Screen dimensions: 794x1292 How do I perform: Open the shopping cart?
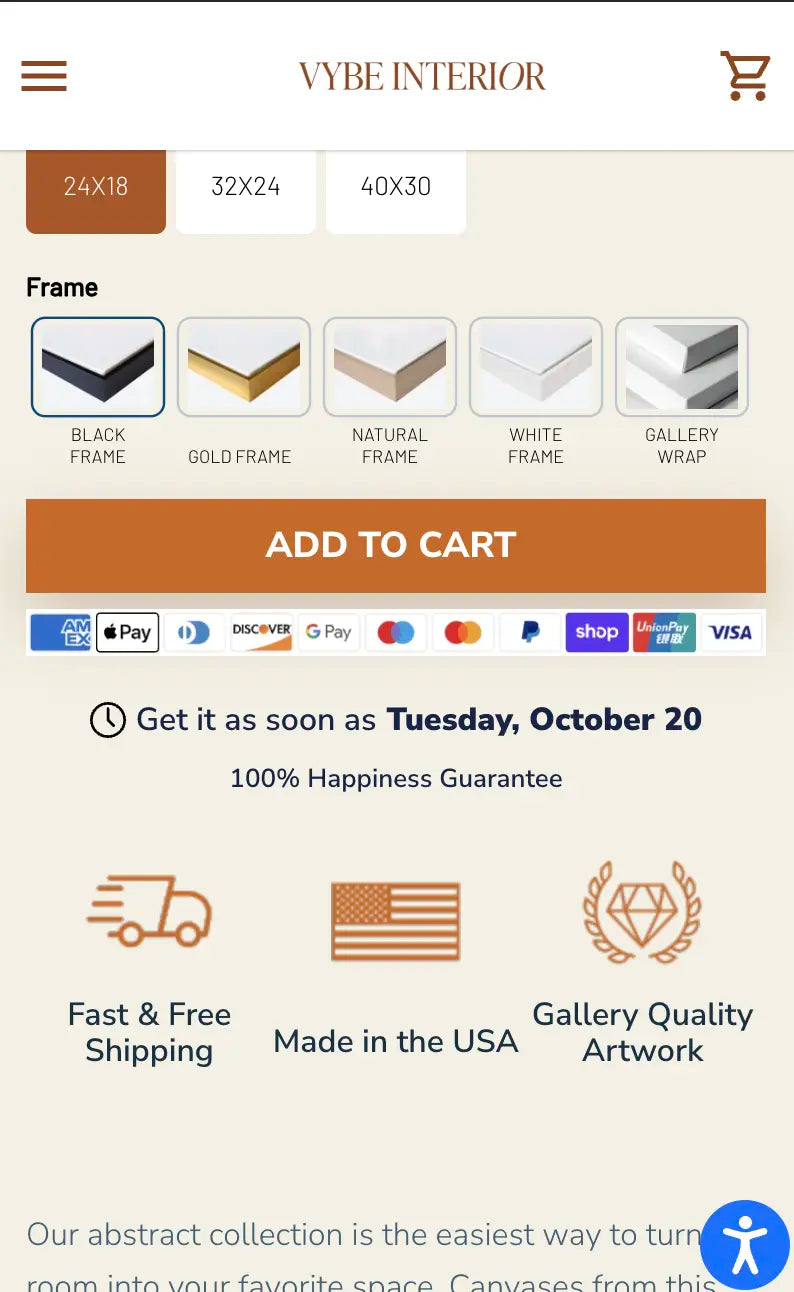746,76
